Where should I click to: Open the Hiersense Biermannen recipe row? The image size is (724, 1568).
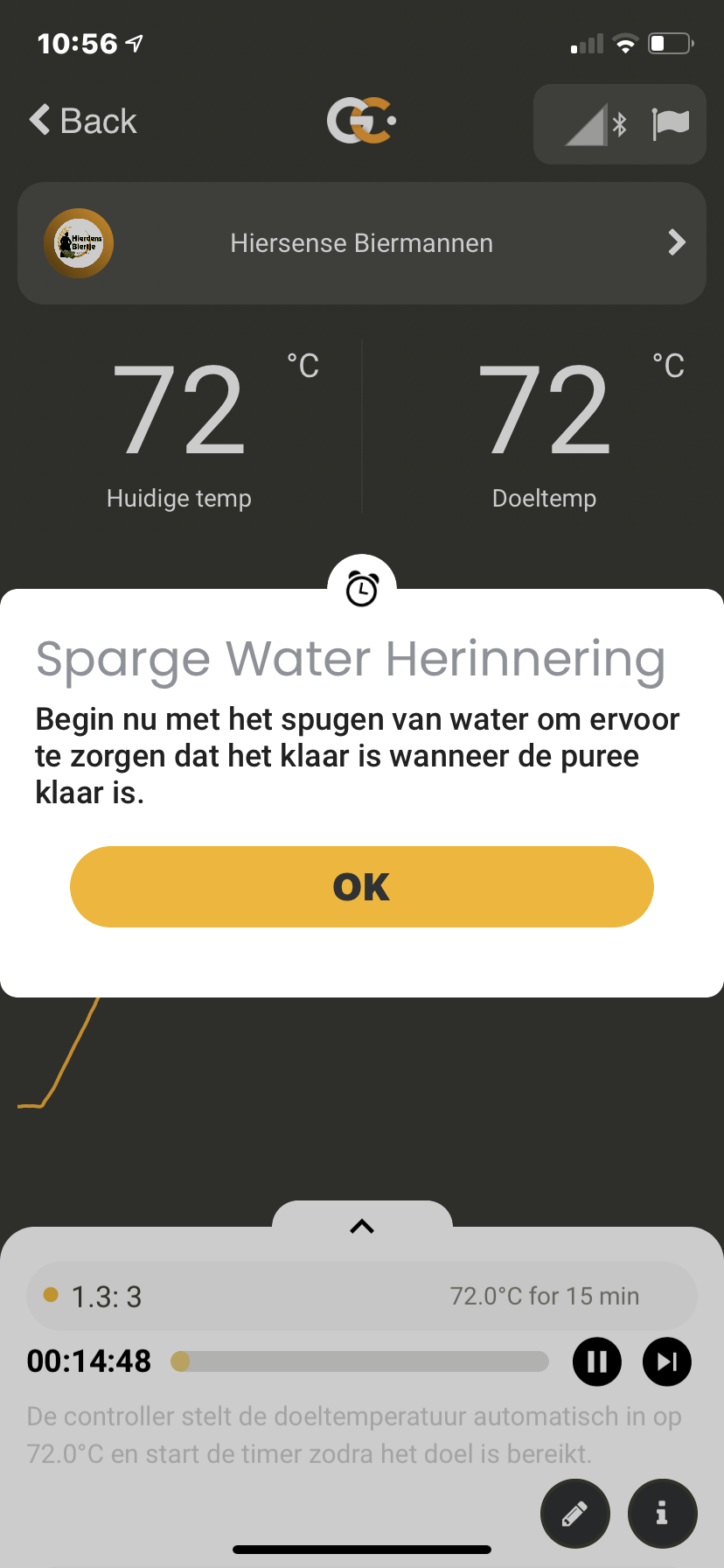(x=362, y=243)
